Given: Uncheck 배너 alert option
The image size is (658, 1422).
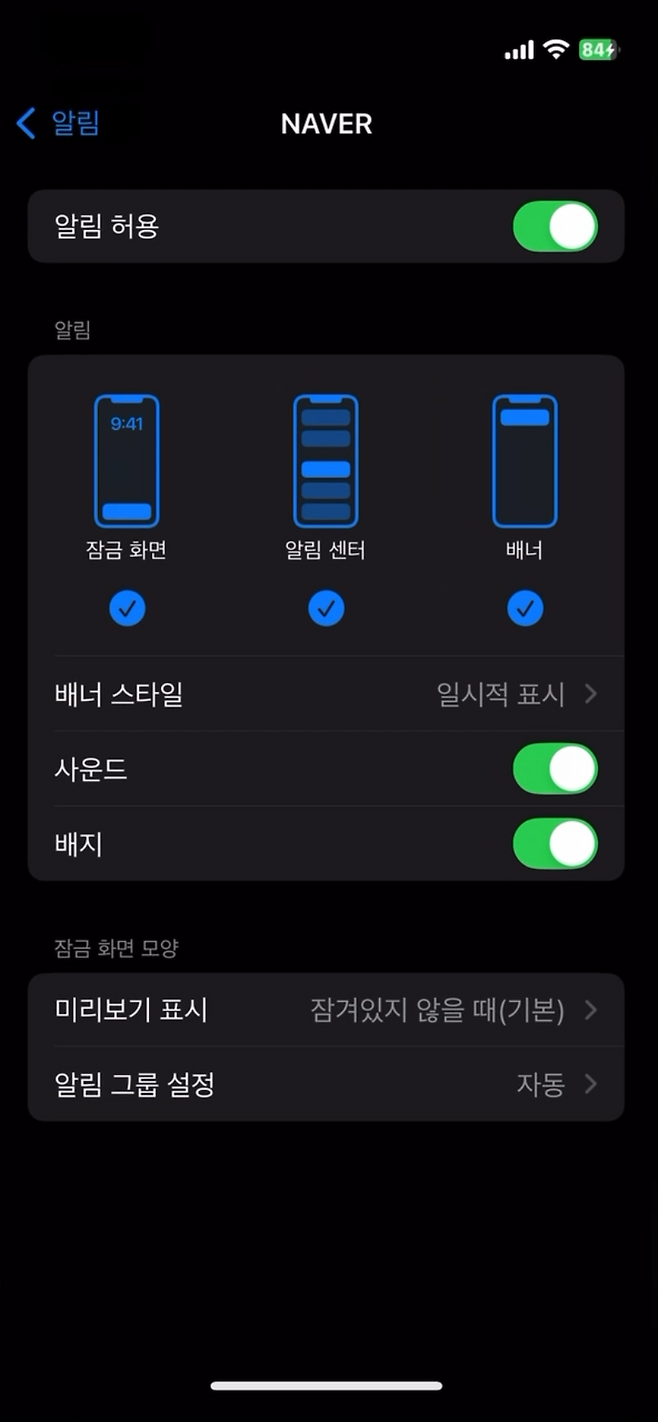Looking at the screenshot, I should [525, 607].
